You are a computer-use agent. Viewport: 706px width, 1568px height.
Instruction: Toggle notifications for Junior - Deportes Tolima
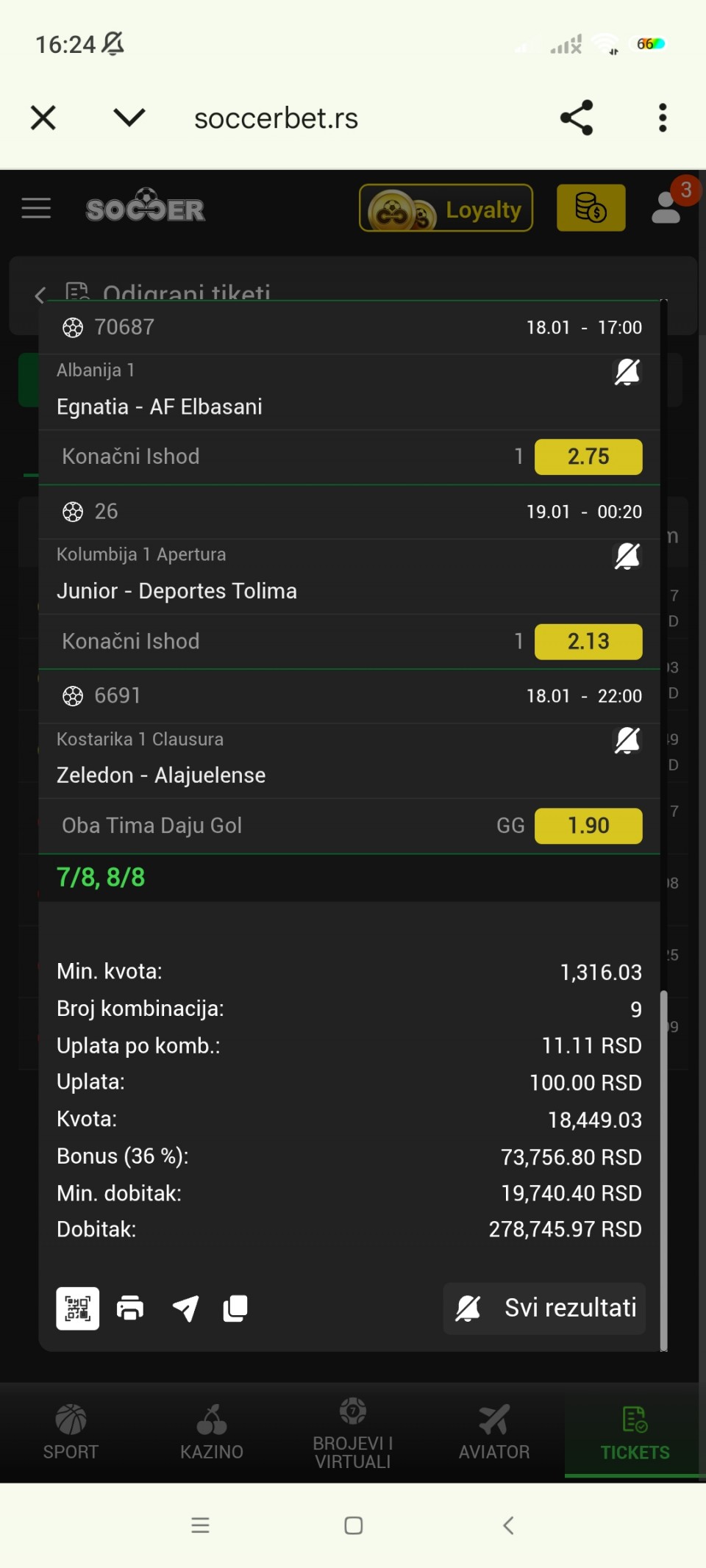tap(627, 556)
